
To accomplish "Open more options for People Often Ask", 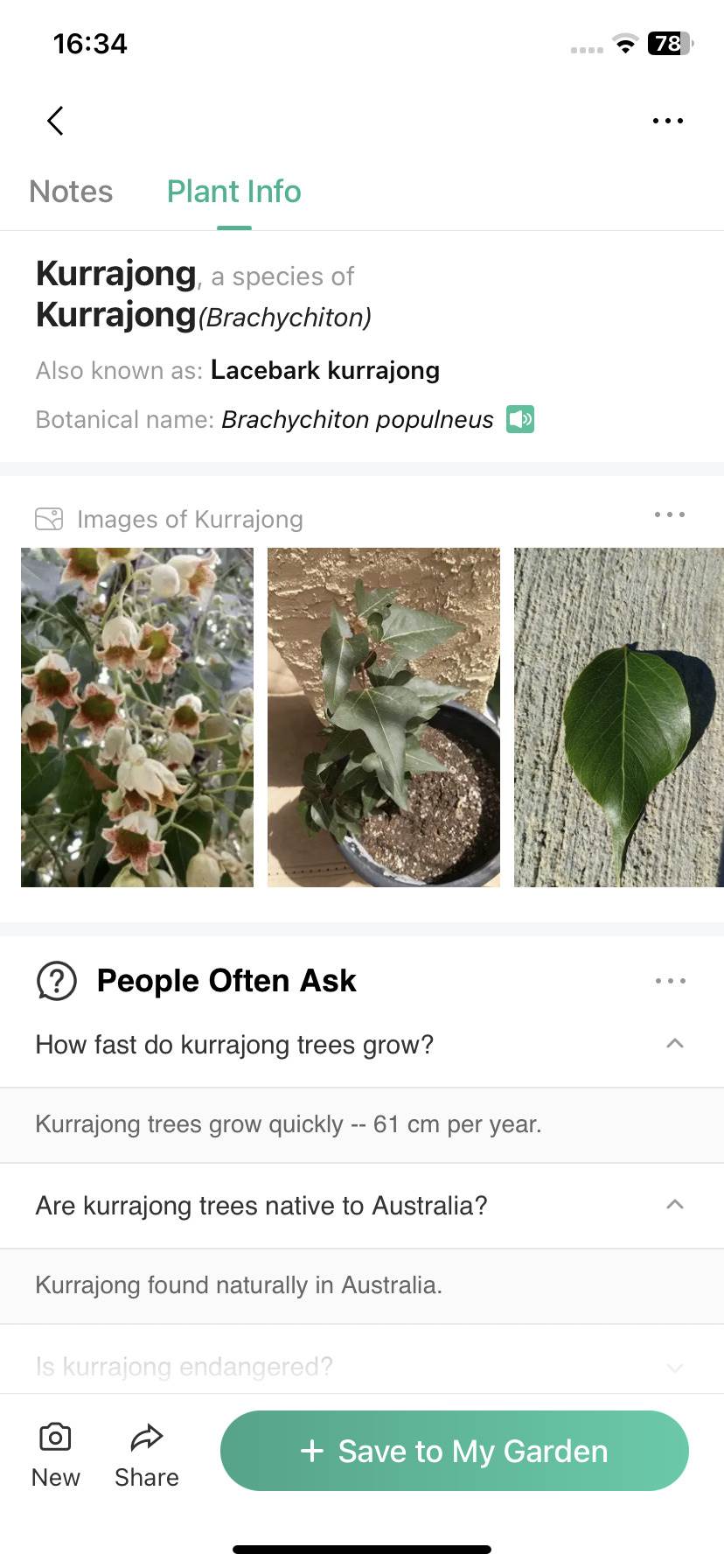I will (x=670, y=981).
